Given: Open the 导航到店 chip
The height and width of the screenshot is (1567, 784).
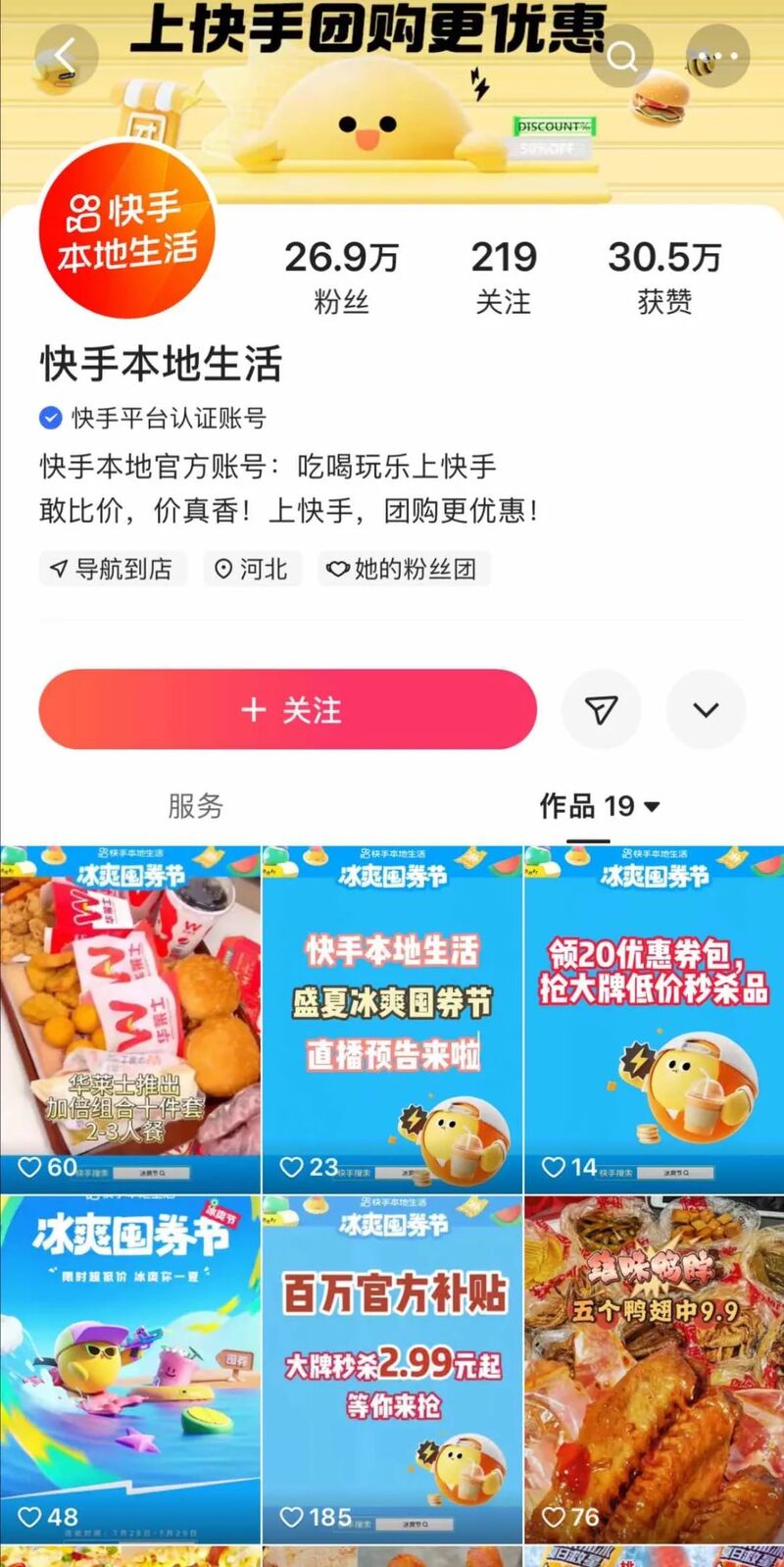Looking at the screenshot, I should coord(112,569).
